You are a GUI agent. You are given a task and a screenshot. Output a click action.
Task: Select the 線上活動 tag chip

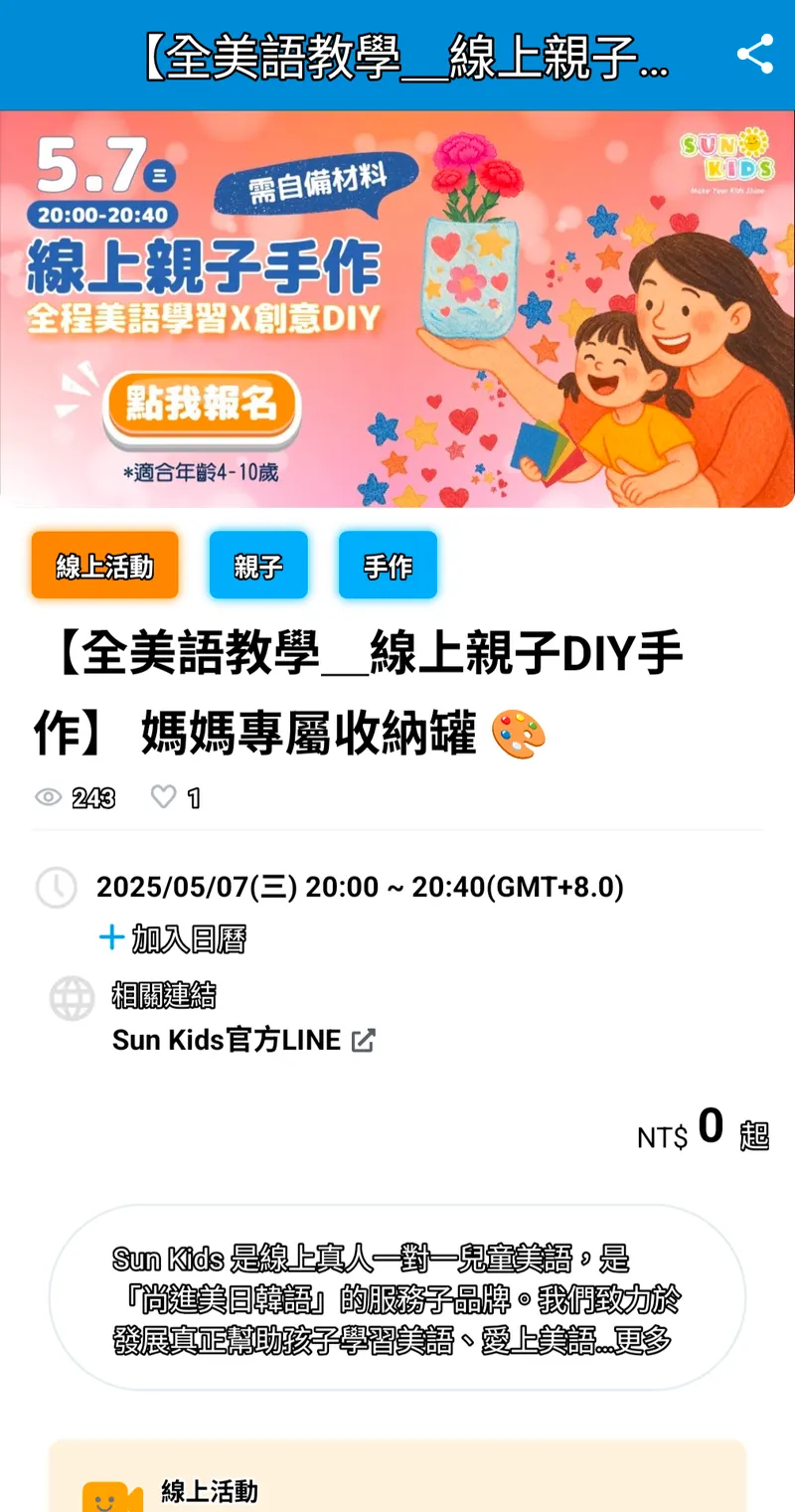[104, 566]
